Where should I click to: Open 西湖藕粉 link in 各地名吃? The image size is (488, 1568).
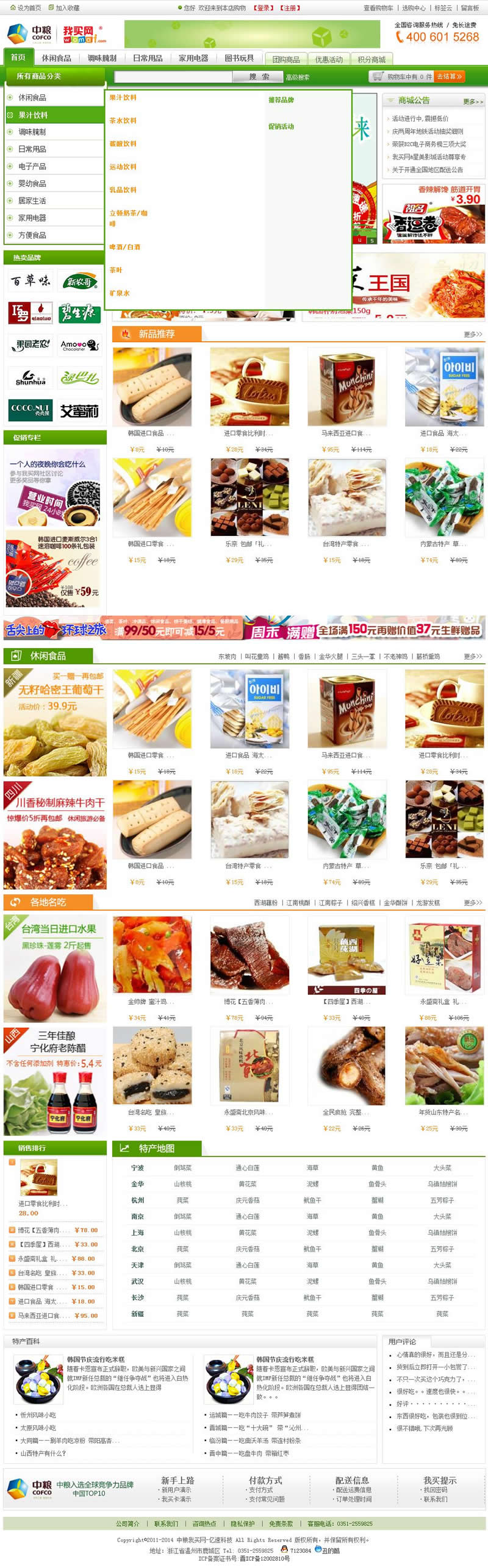point(265,902)
